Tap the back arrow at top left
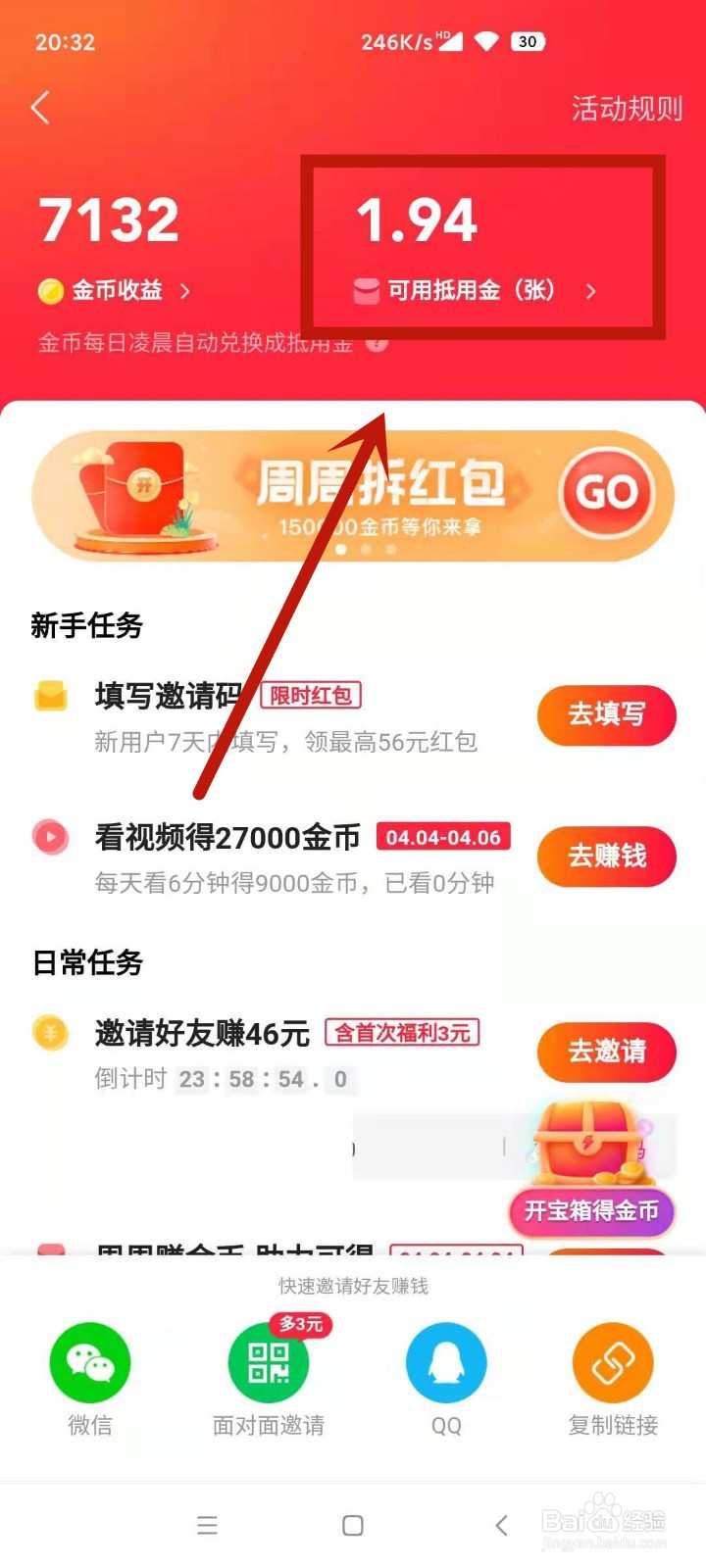The width and height of the screenshot is (706, 1568). click(40, 109)
